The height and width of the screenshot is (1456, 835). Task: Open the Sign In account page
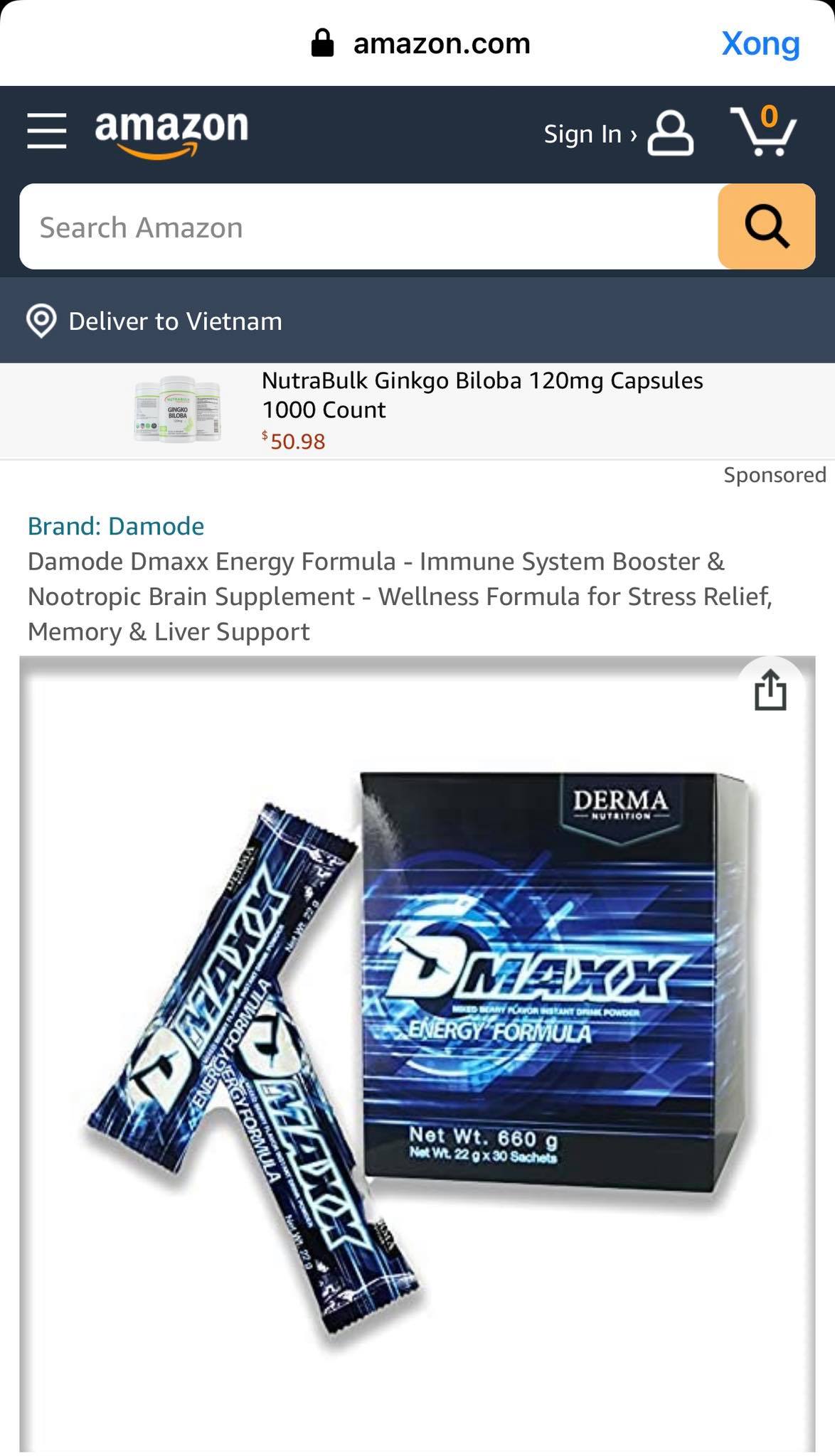point(617,133)
